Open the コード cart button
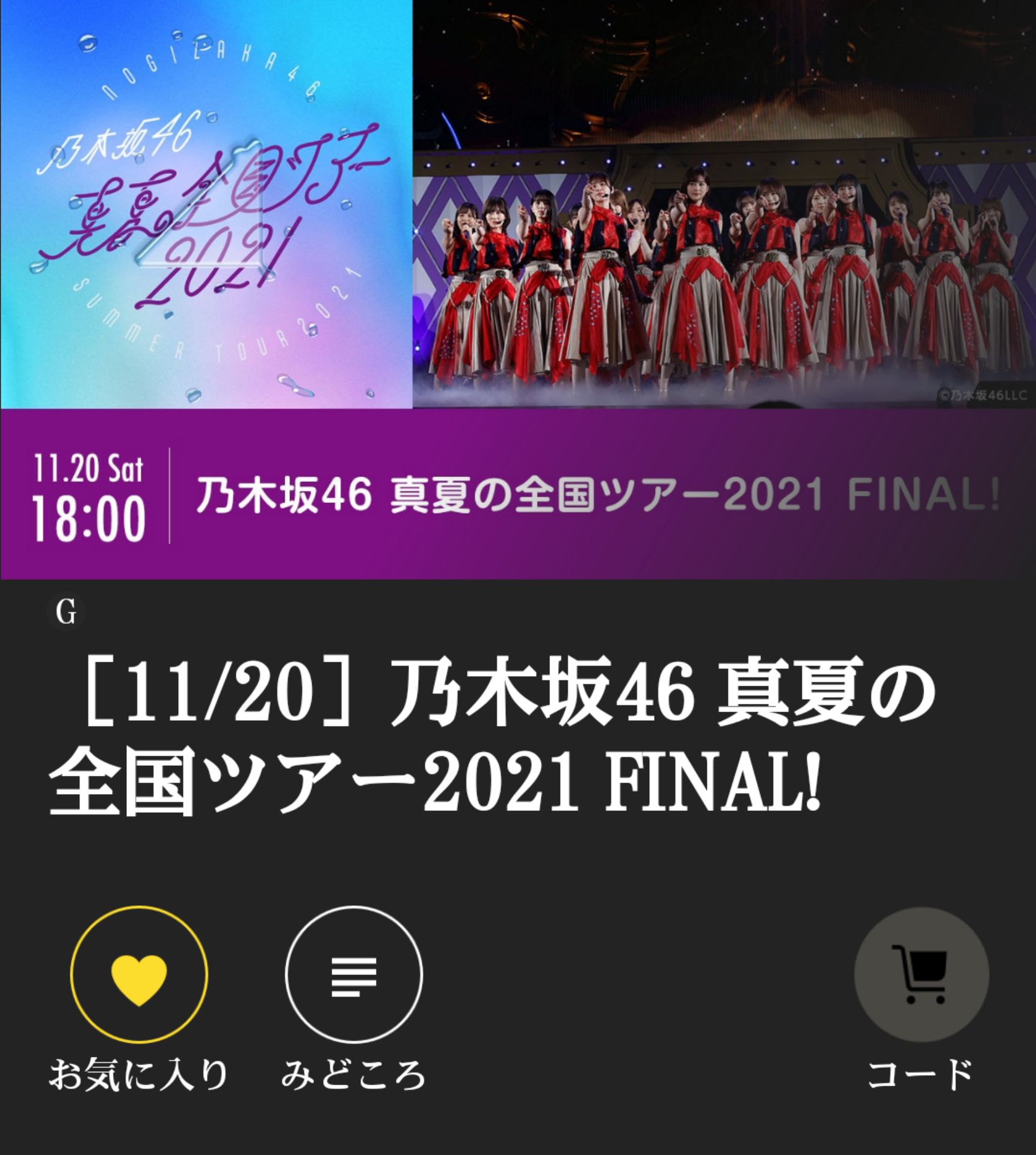Viewport: 1036px width, 1155px height. (x=921, y=975)
